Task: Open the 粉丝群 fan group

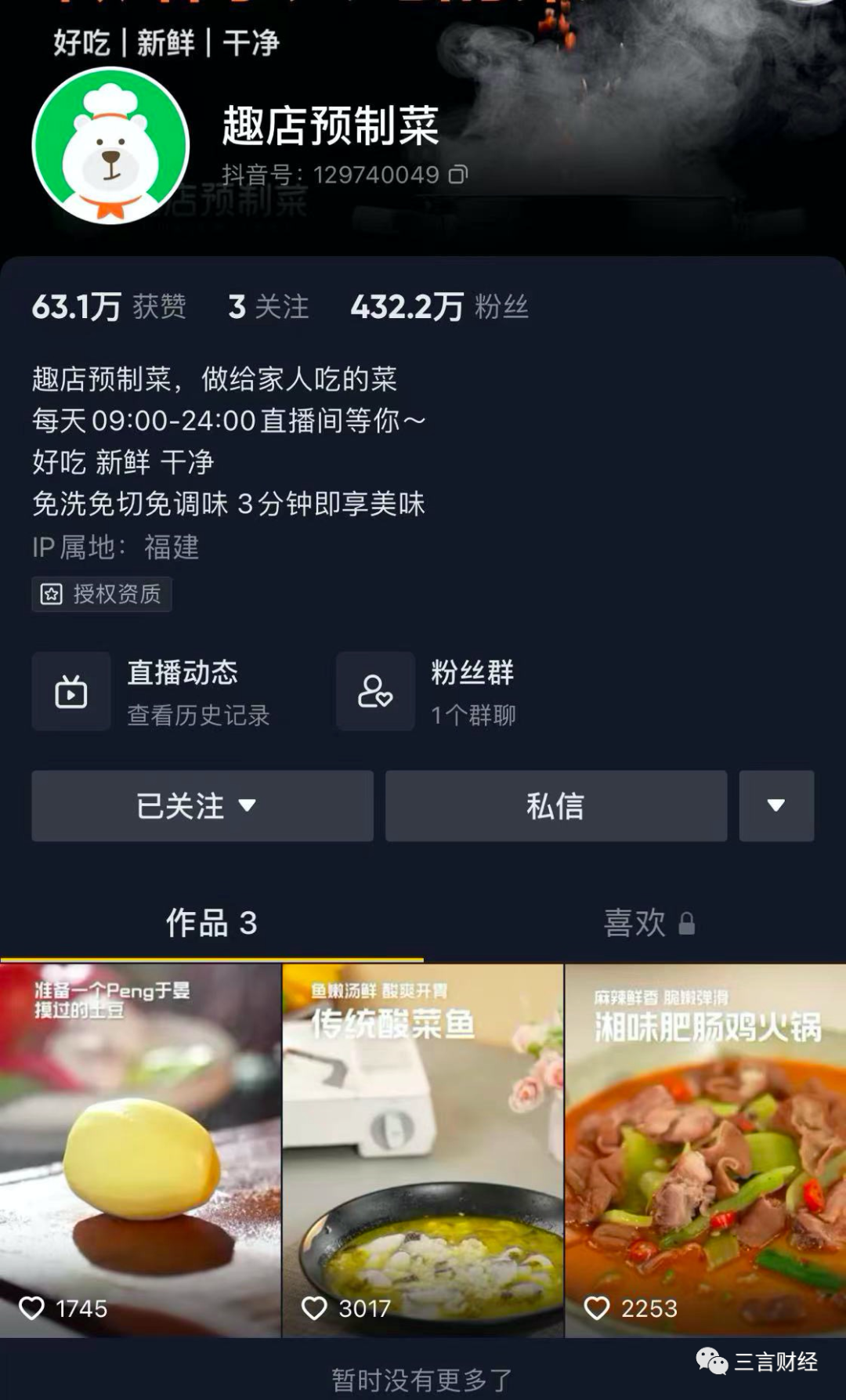Action: pos(439,692)
